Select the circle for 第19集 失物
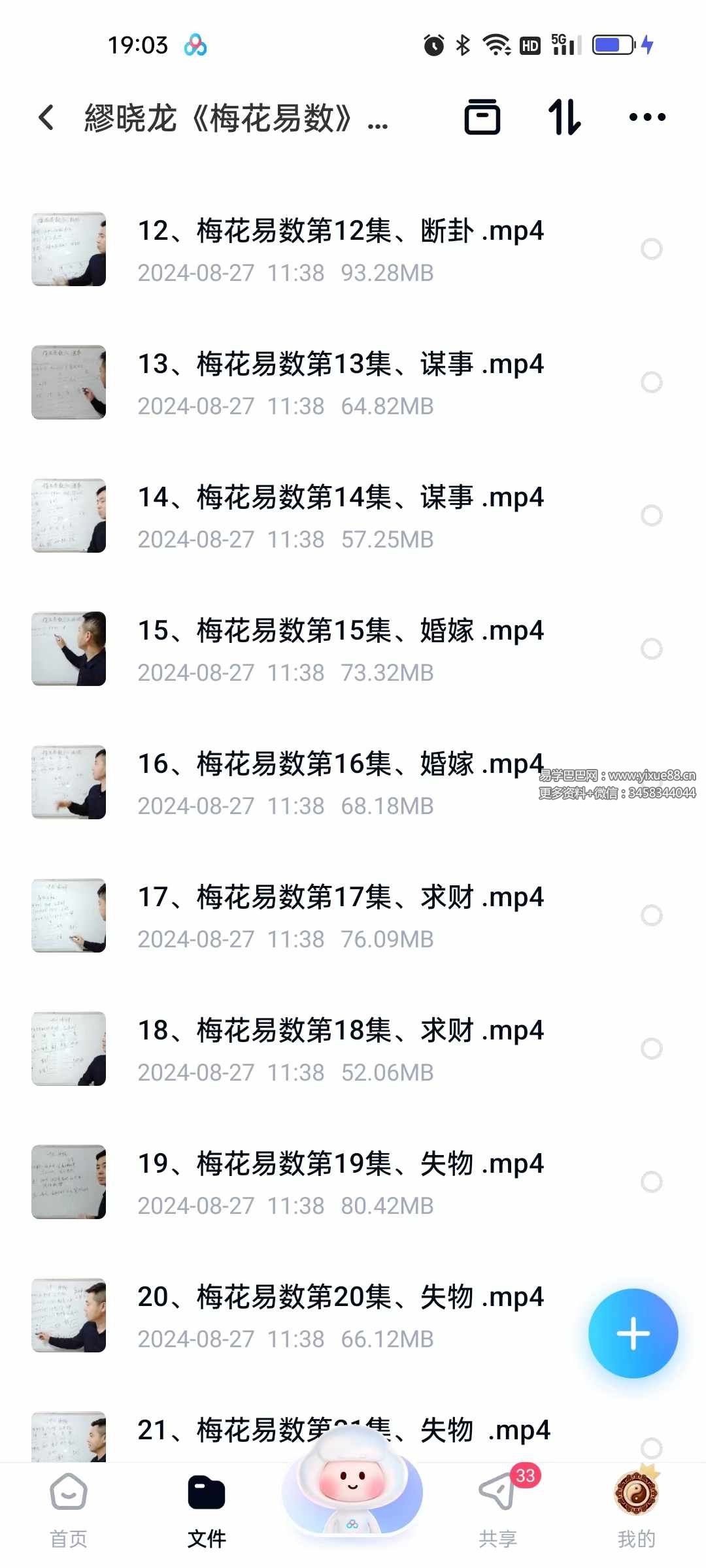706x1568 pixels. 651,1182
